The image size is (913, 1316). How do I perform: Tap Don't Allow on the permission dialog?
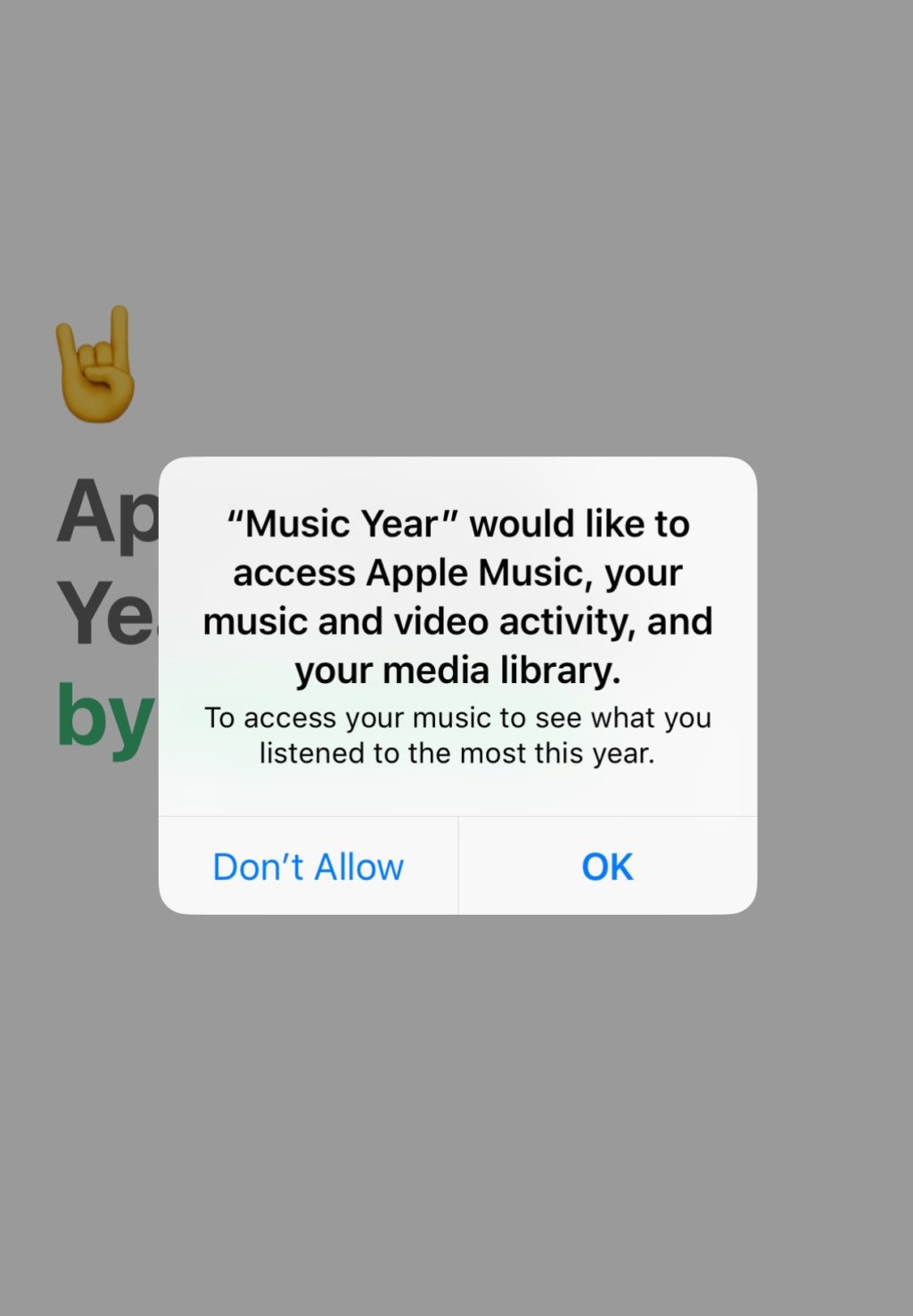308,867
